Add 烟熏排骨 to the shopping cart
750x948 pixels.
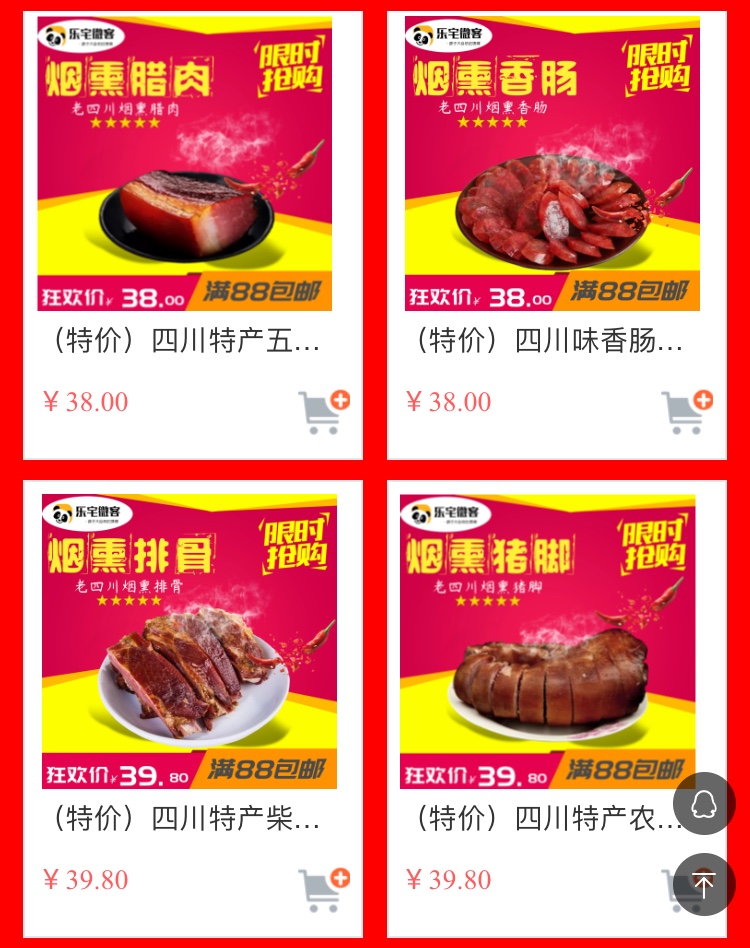pos(324,889)
